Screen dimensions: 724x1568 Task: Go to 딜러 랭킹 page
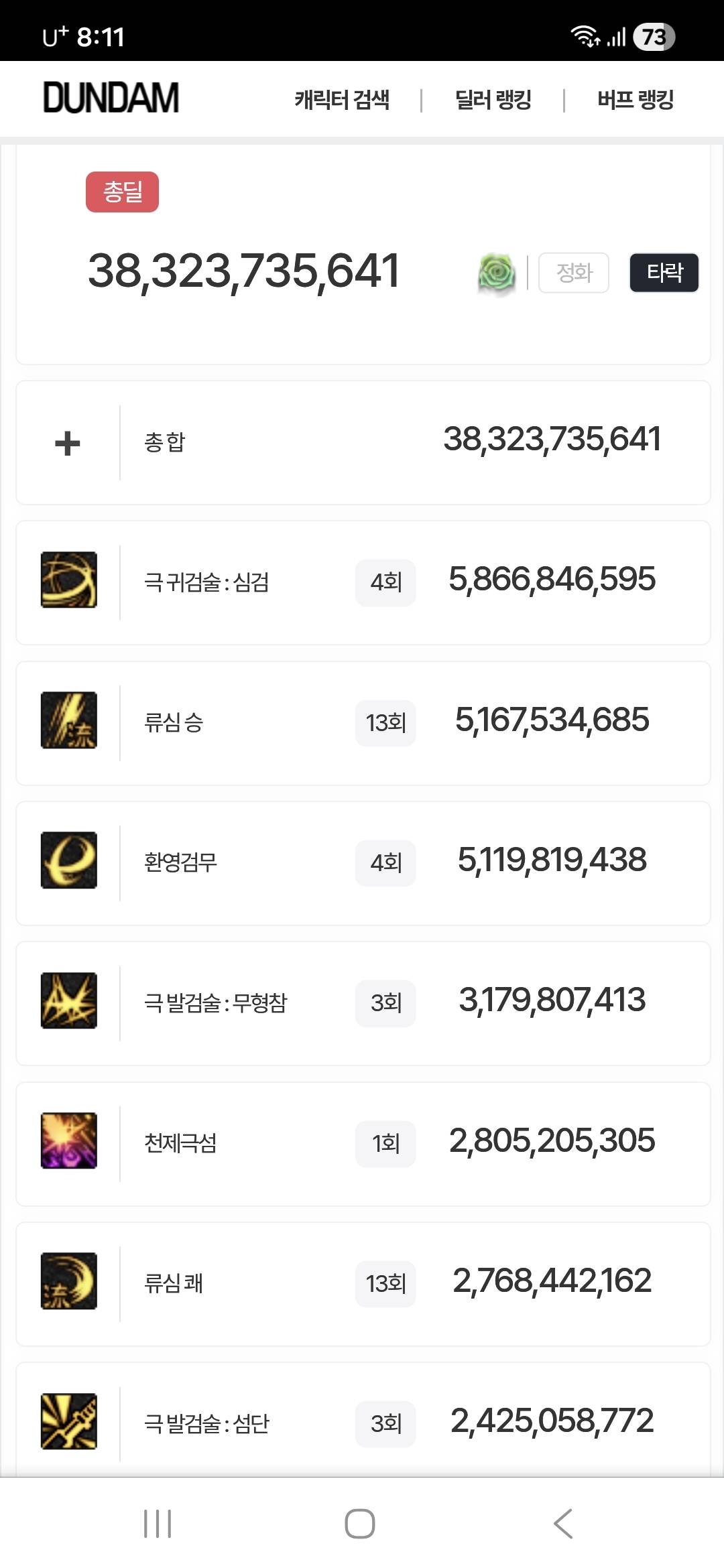click(x=493, y=100)
